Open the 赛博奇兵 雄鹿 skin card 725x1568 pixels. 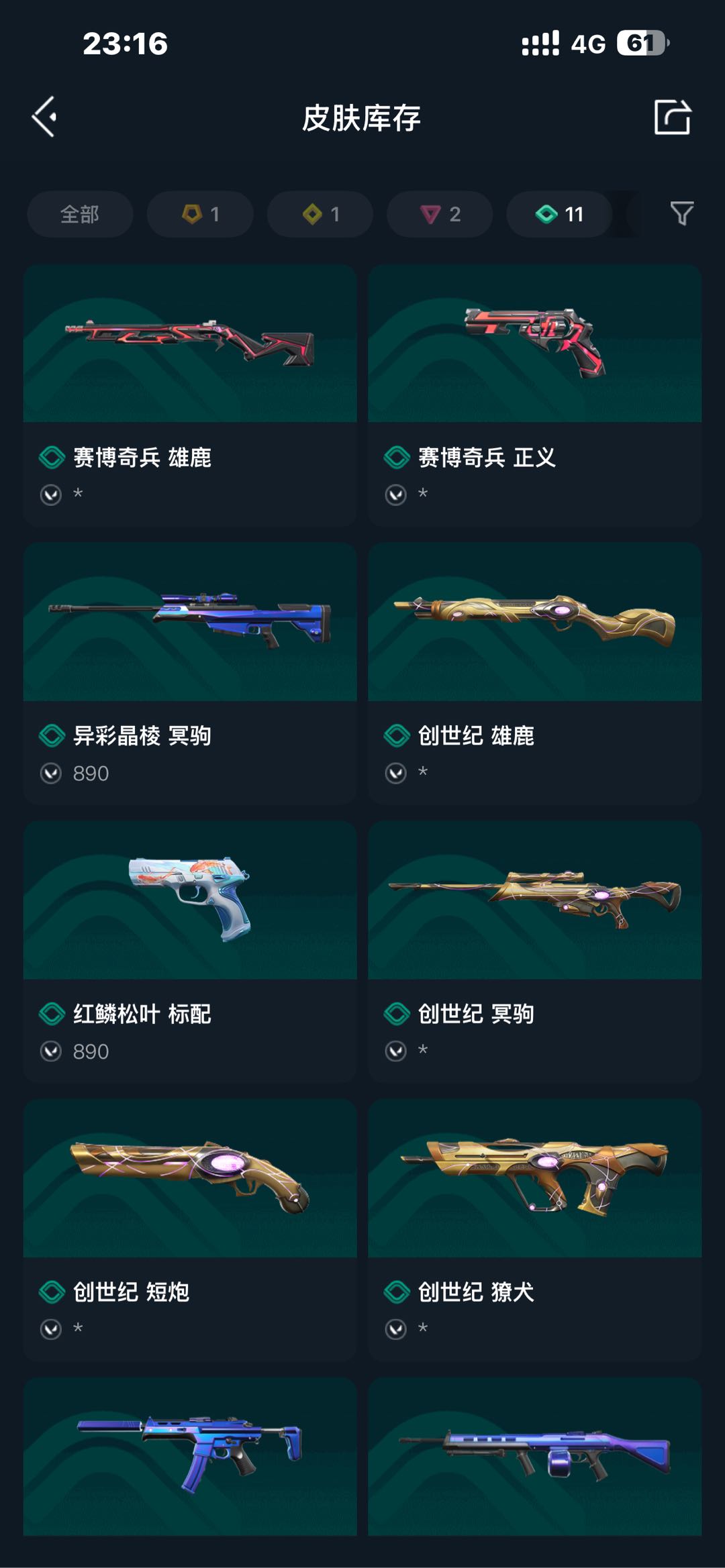tap(190, 395)
